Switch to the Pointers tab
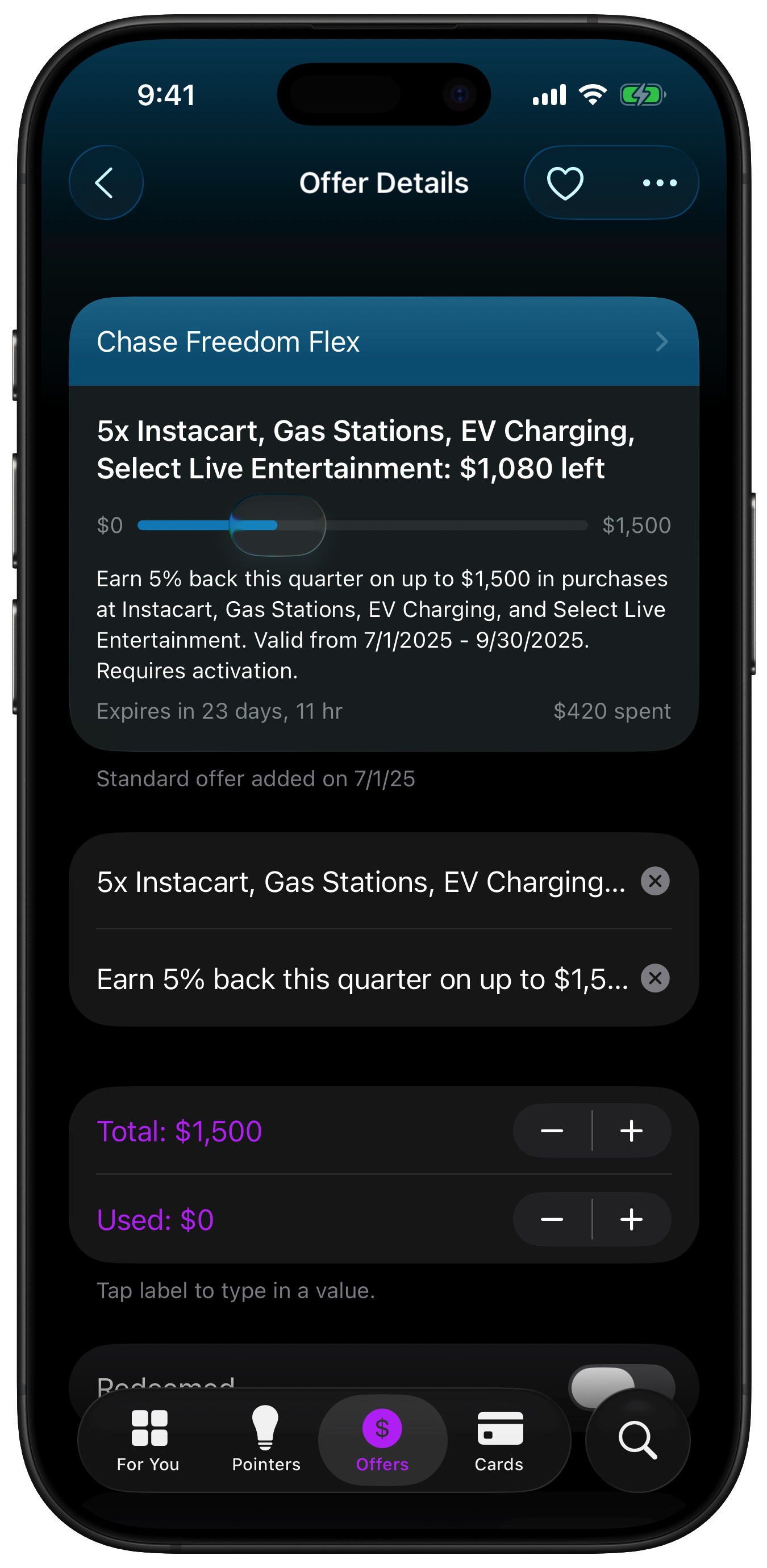Image resolution: width=767 pixels, height=1568 pixels. pyautogui.click(x=266, y=1440)
